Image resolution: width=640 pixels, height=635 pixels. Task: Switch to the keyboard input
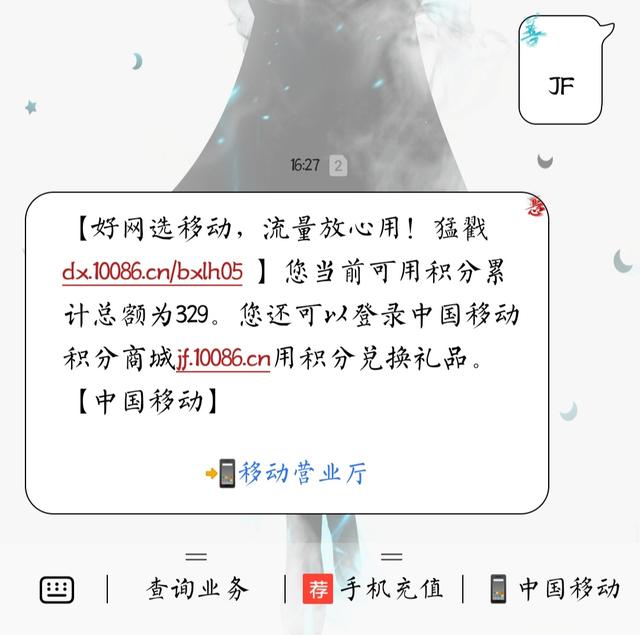coord(57,589)
